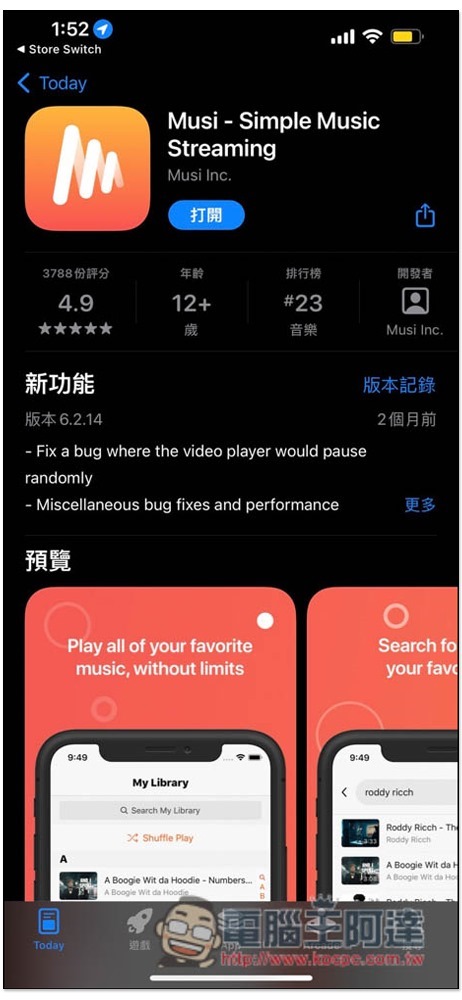
Task: Share the Musi app
Action: coord(425,215)
